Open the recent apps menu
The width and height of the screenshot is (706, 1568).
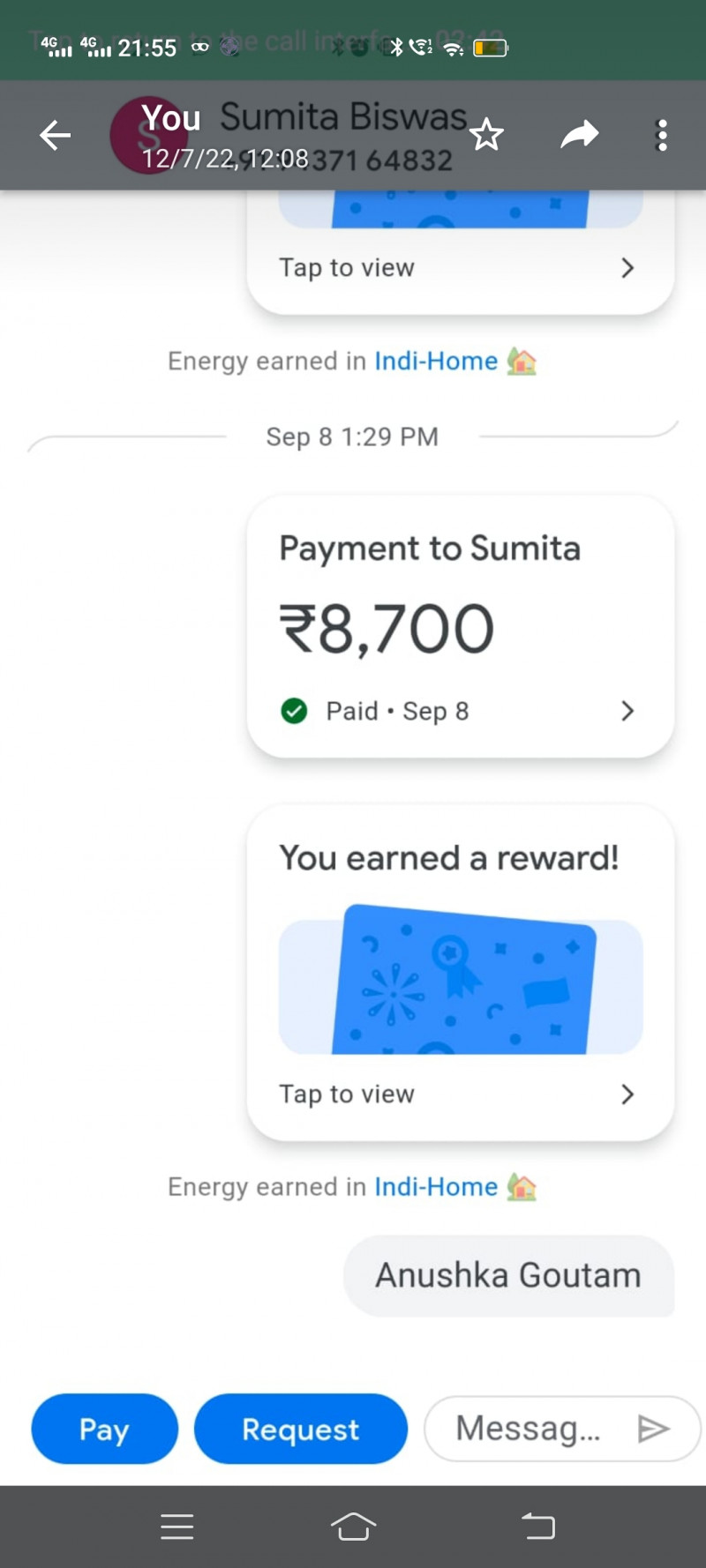tap(177, 1526)
